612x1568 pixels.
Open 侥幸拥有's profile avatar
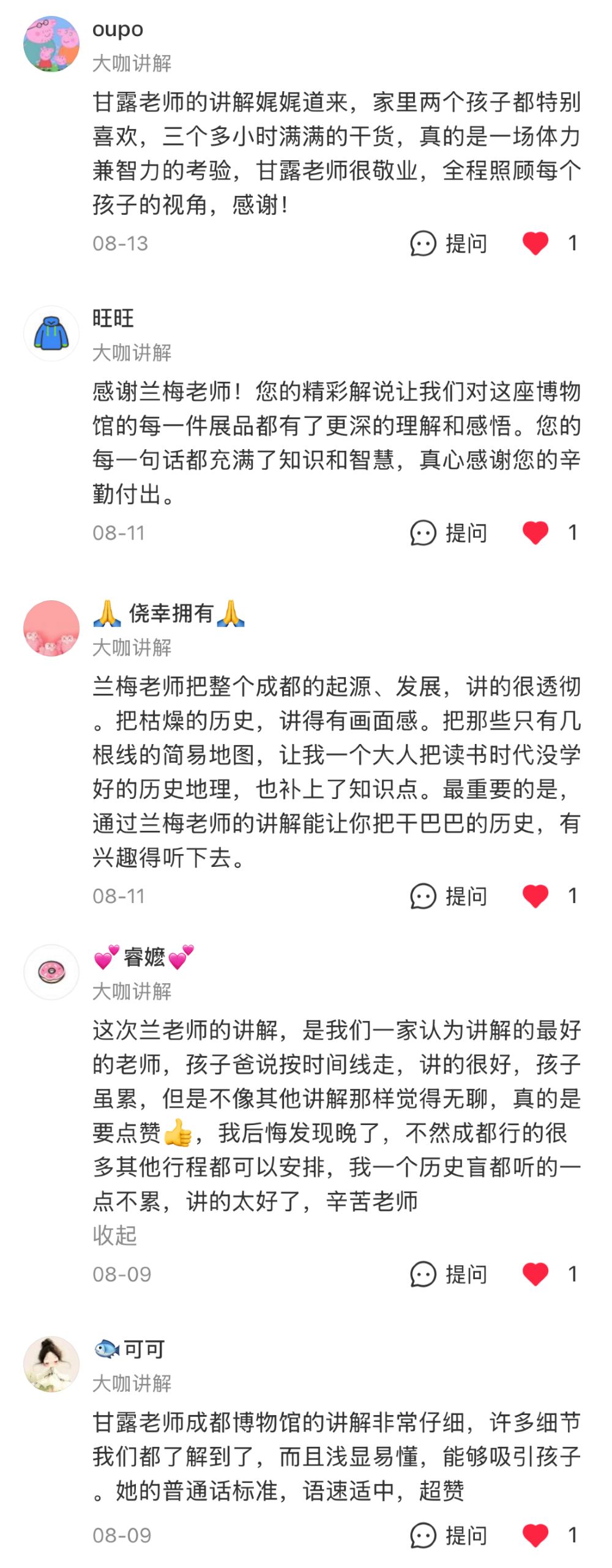pos(51,628)
